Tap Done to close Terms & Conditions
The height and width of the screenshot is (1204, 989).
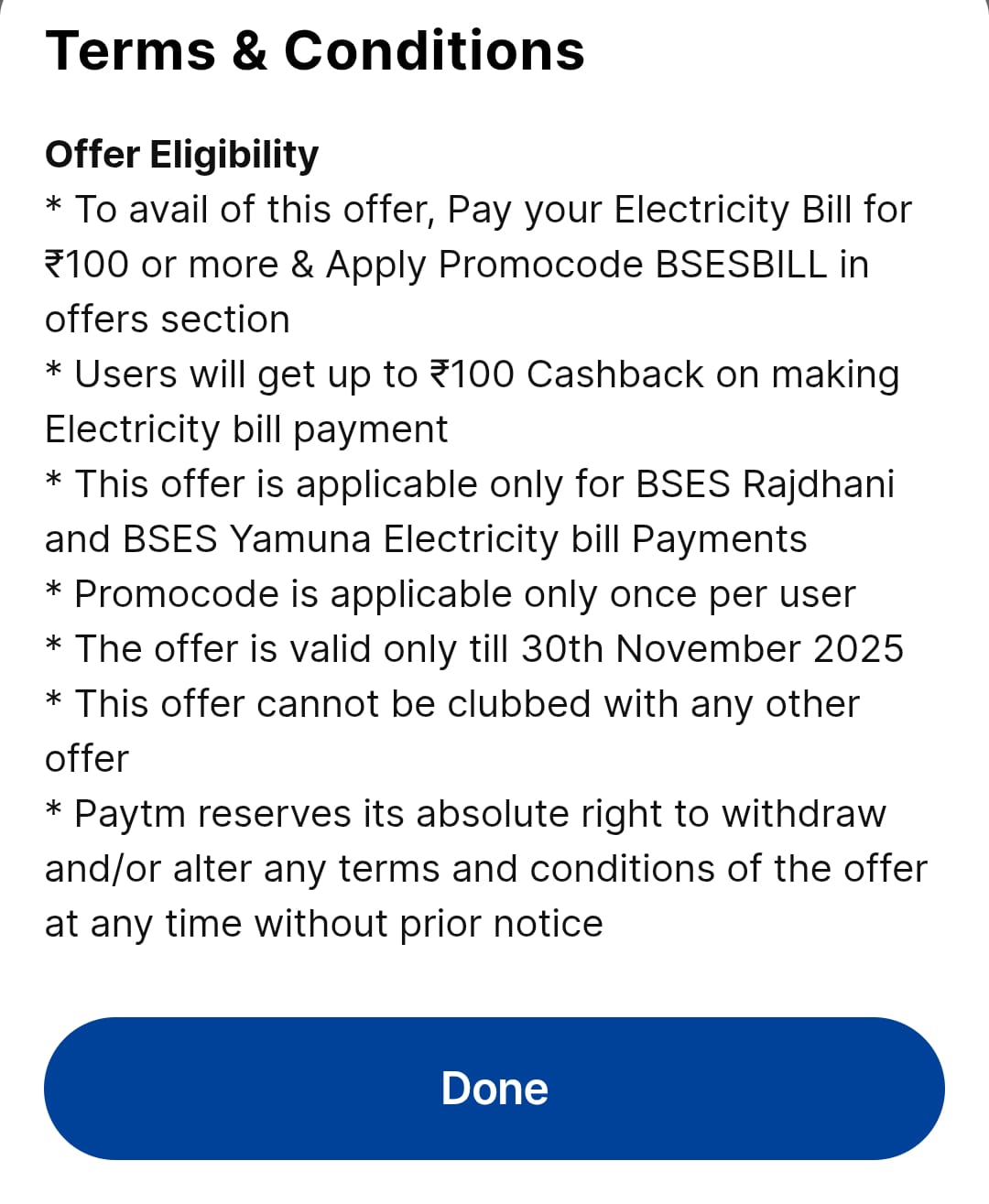point(494,1089)
